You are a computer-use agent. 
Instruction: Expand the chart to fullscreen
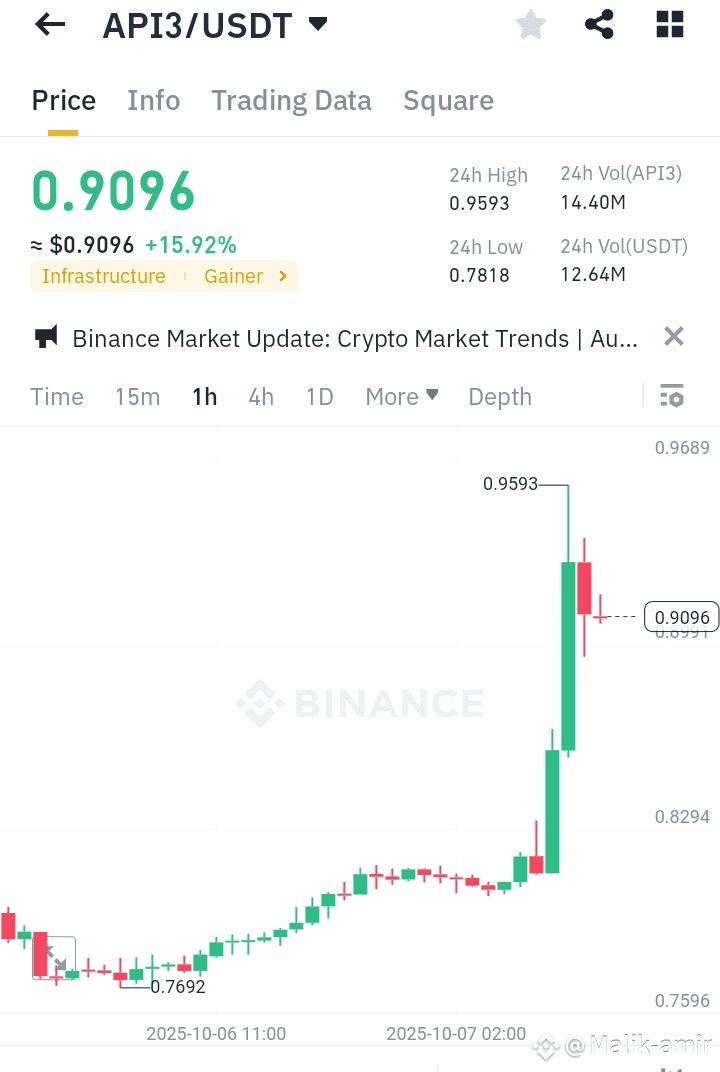tap(54, 958)
